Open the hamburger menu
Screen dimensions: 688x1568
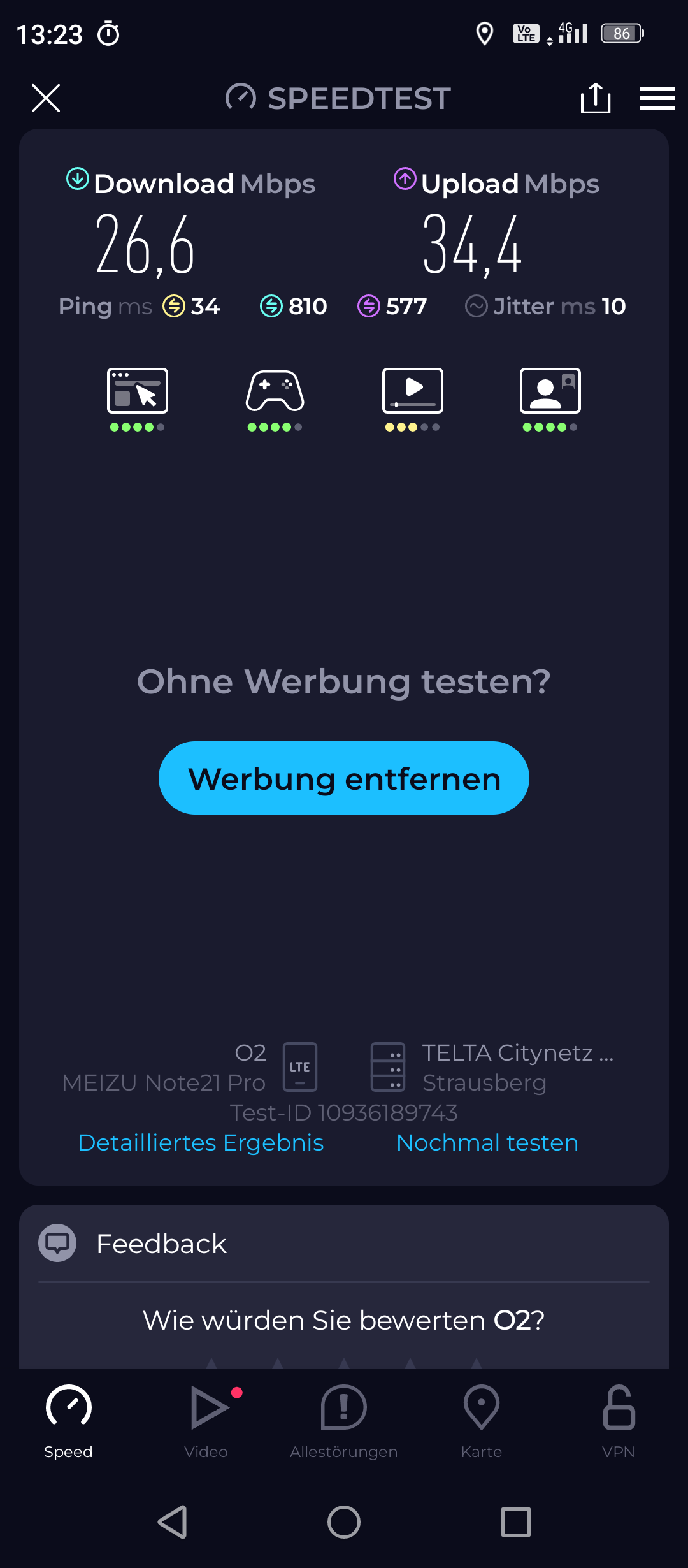pyautogui.click(x=657, y=98)
